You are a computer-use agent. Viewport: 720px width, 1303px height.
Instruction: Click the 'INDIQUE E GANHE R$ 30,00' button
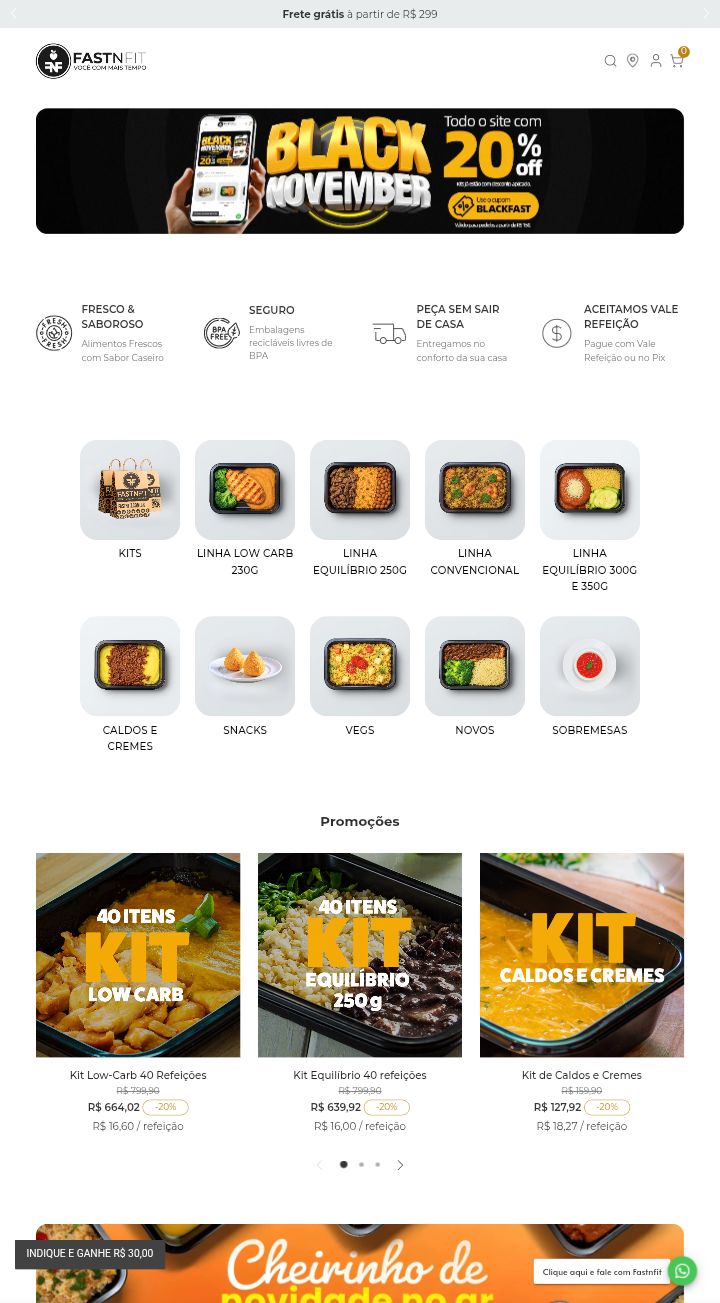(x=90, y=1253)
